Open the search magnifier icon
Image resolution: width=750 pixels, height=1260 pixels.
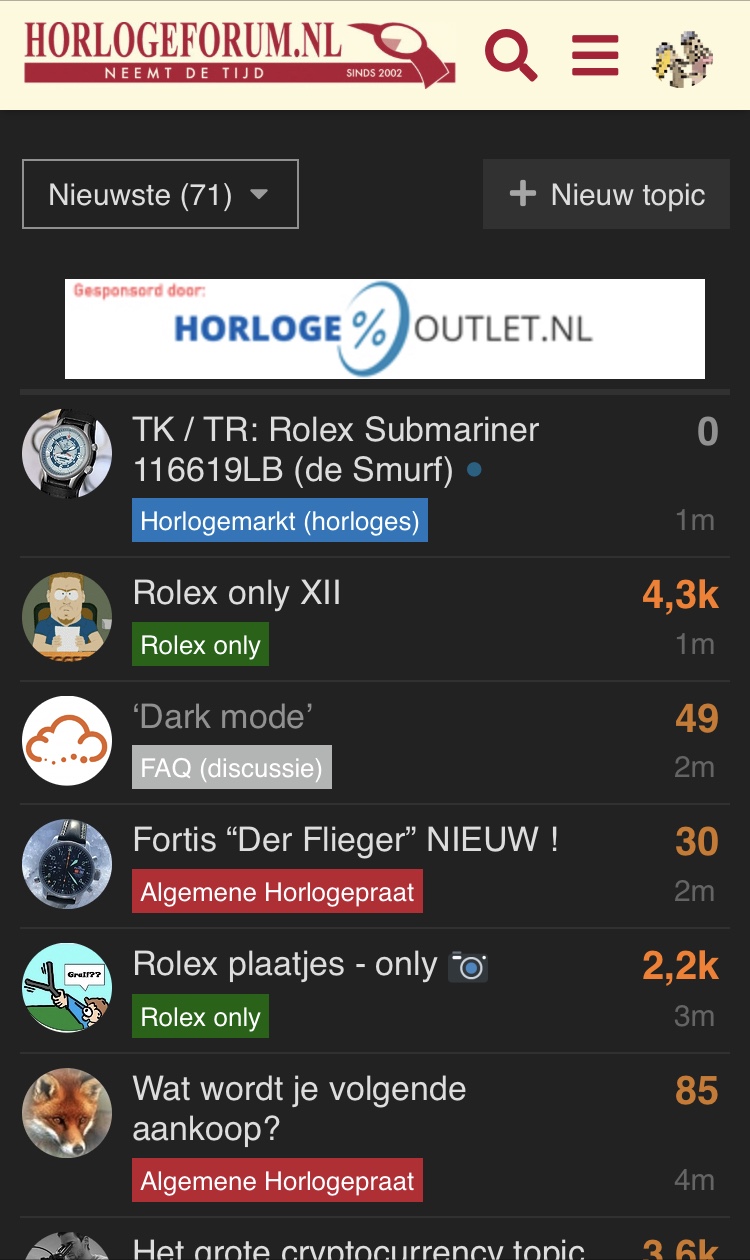pos(511,55)
